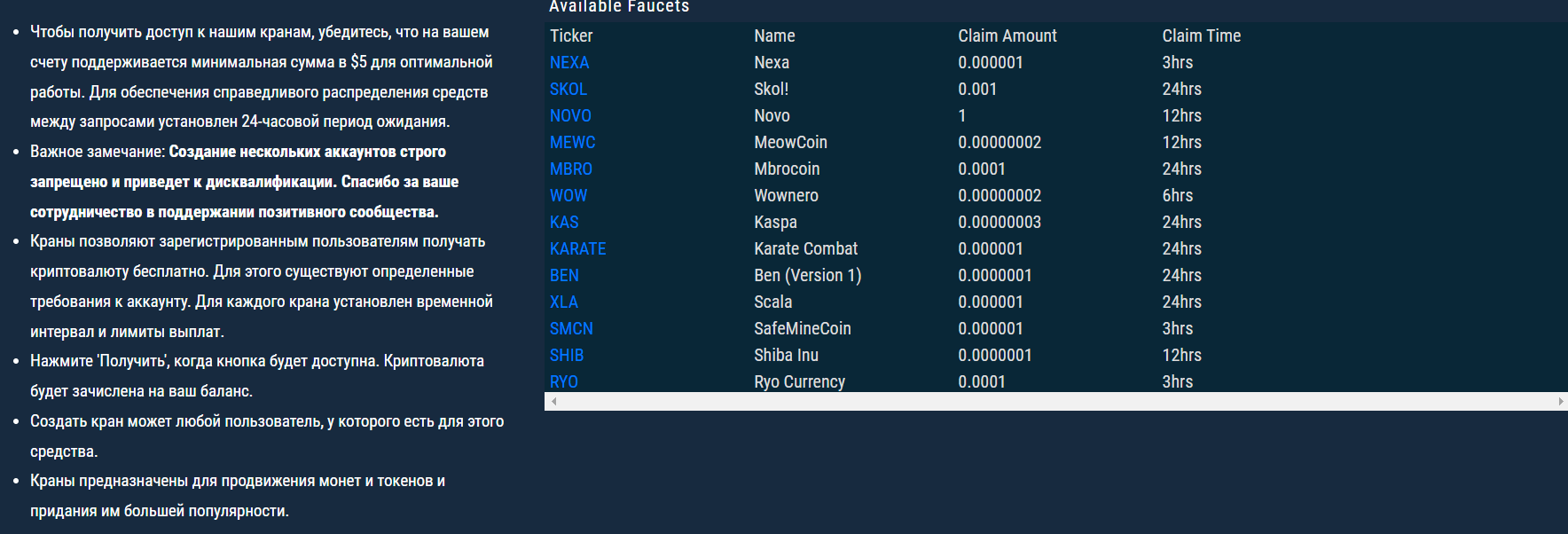Go to the MEWC faucet

pyautogui.click(x=572, y=143)
